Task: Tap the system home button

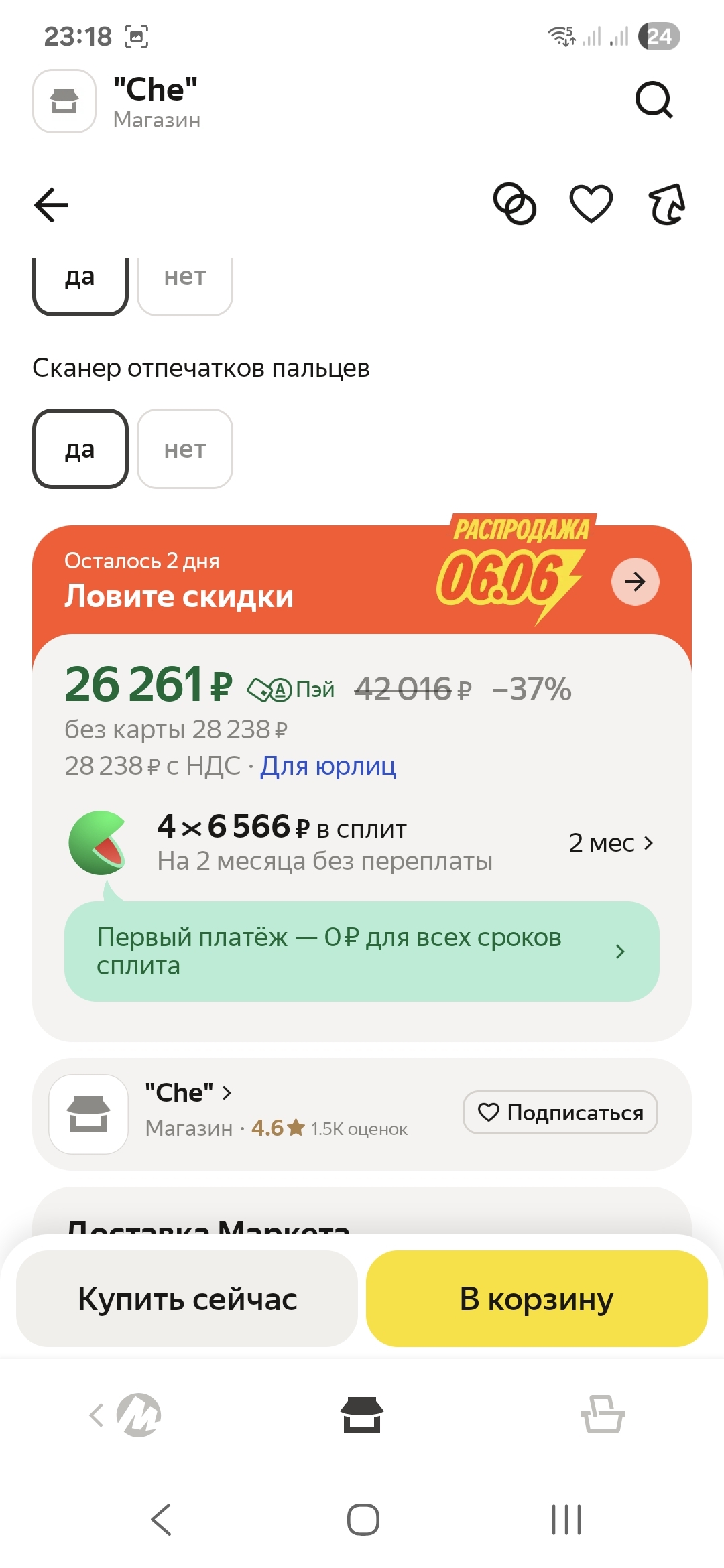Action: click(363, 1519)
